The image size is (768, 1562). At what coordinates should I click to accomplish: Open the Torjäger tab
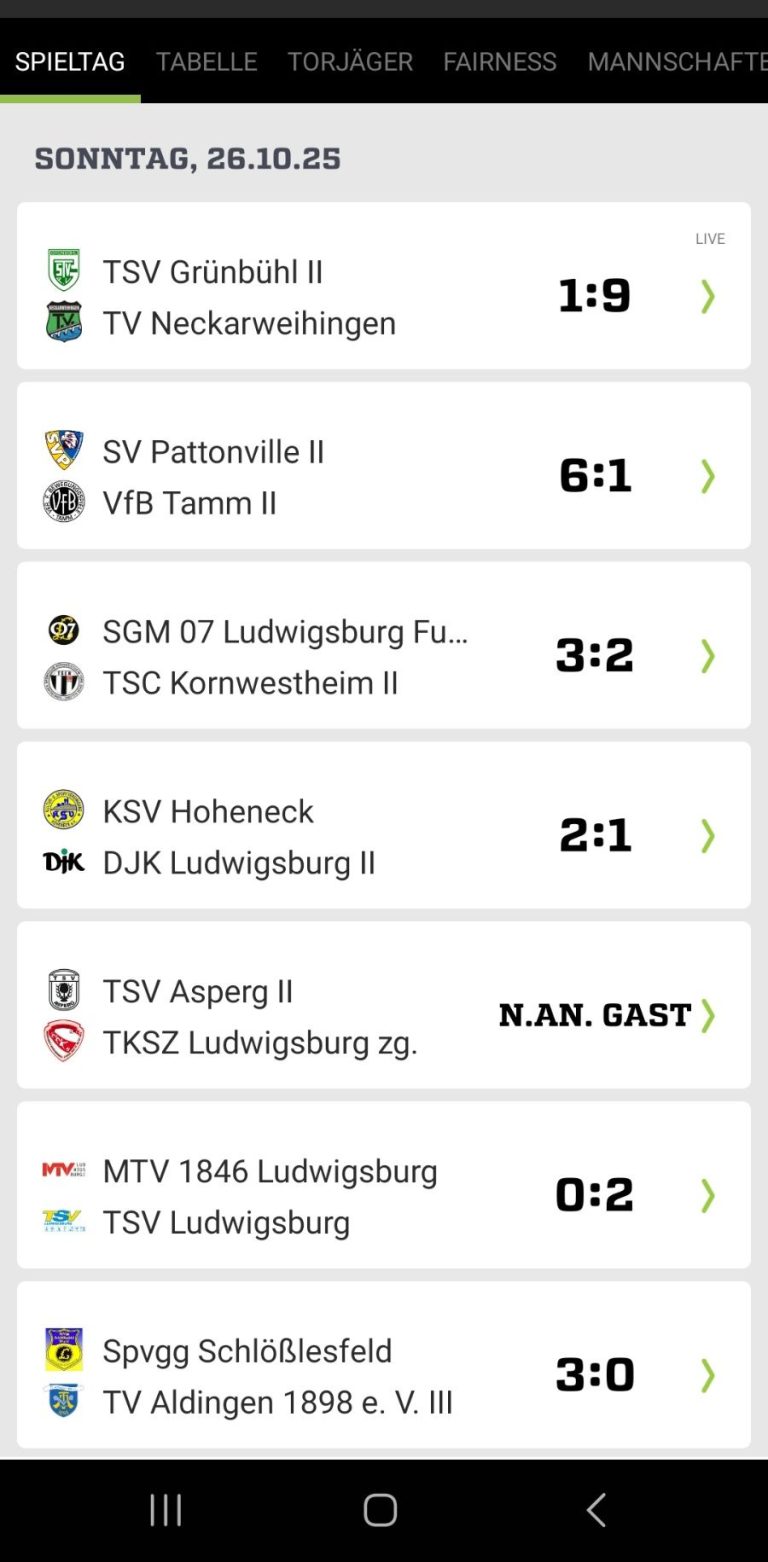350,61
